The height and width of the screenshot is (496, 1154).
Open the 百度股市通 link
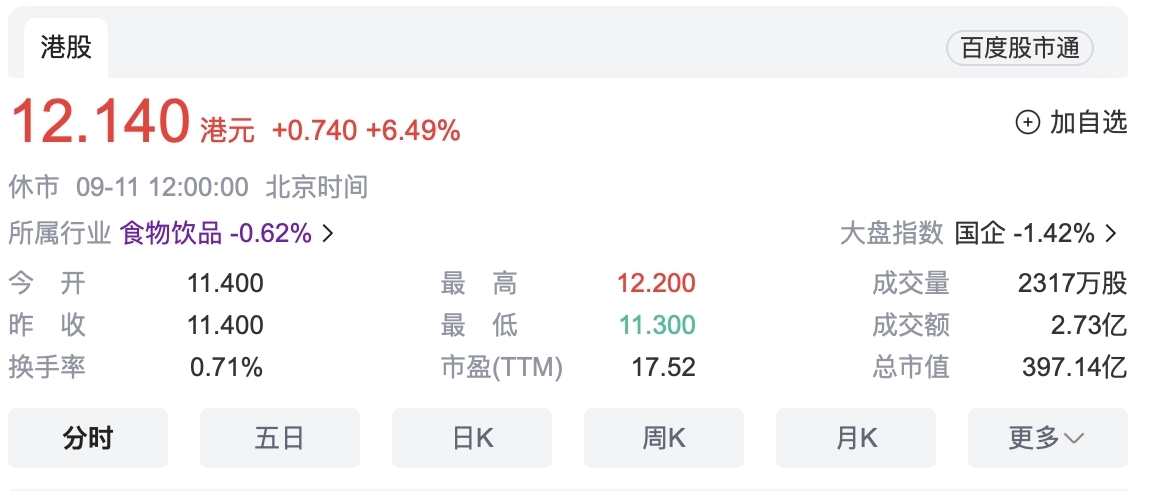tap(1019, 48)
